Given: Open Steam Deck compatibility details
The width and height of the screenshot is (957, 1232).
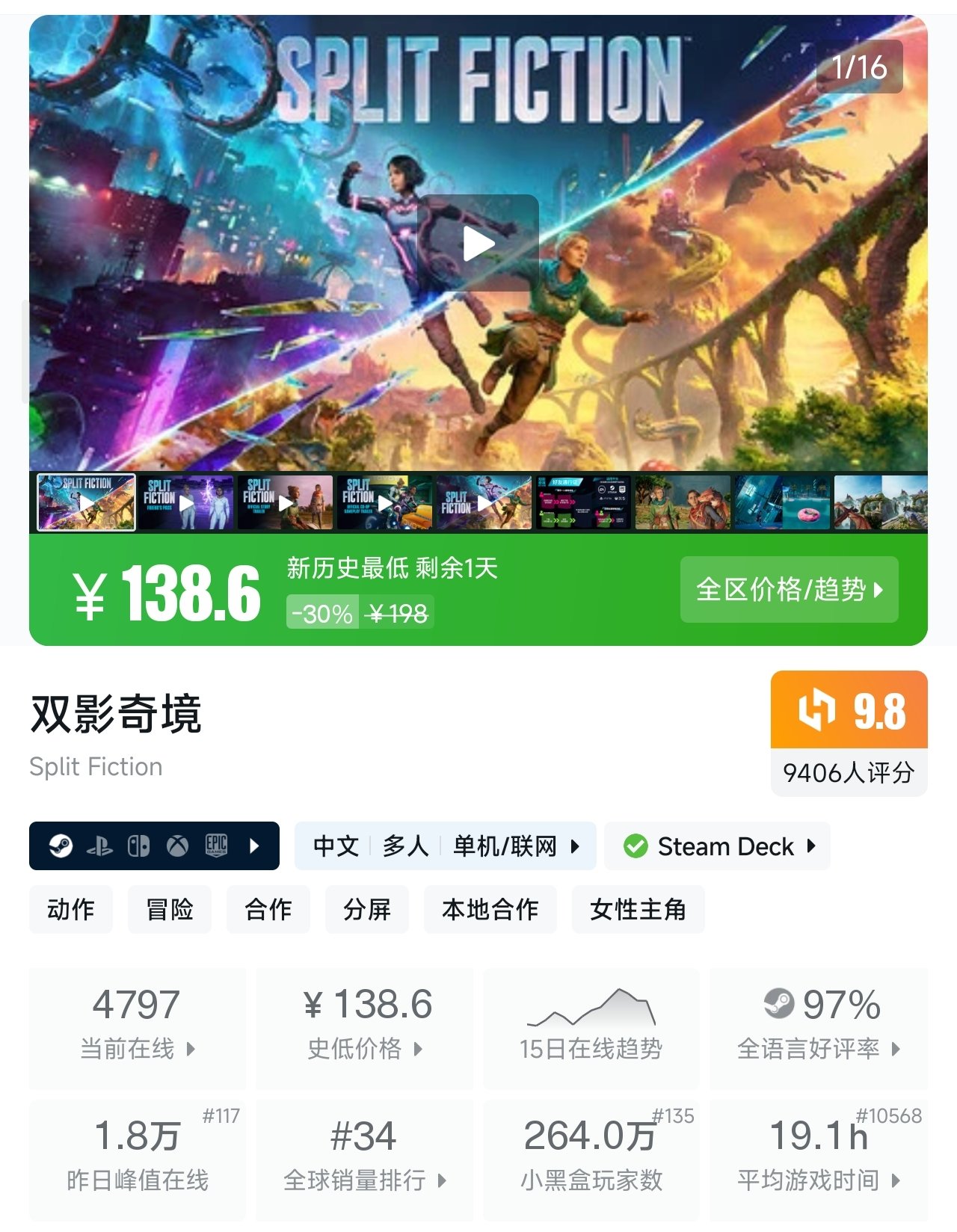Looking at the screenshot, I should [x=717, y=846].
